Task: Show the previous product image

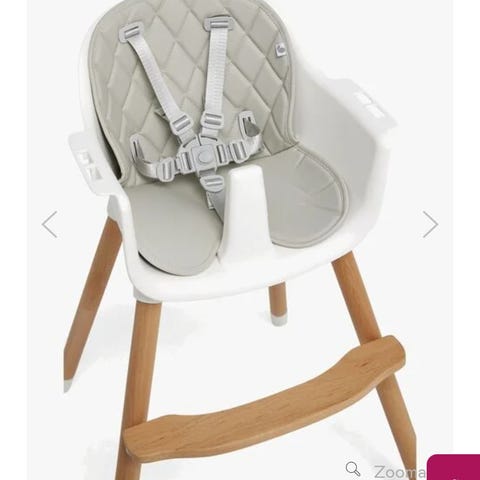Action: point(49,224)
